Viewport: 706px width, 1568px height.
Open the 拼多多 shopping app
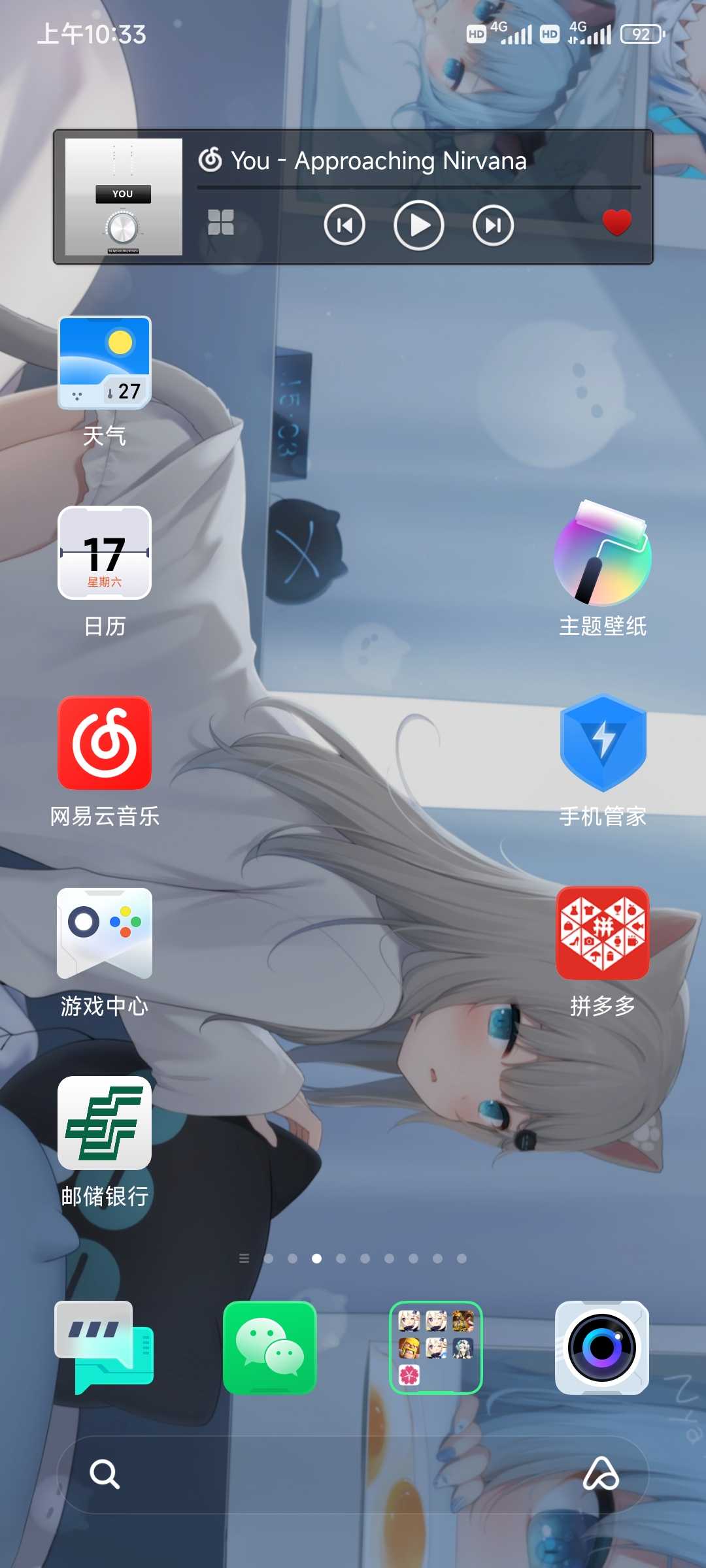point(602,934)
